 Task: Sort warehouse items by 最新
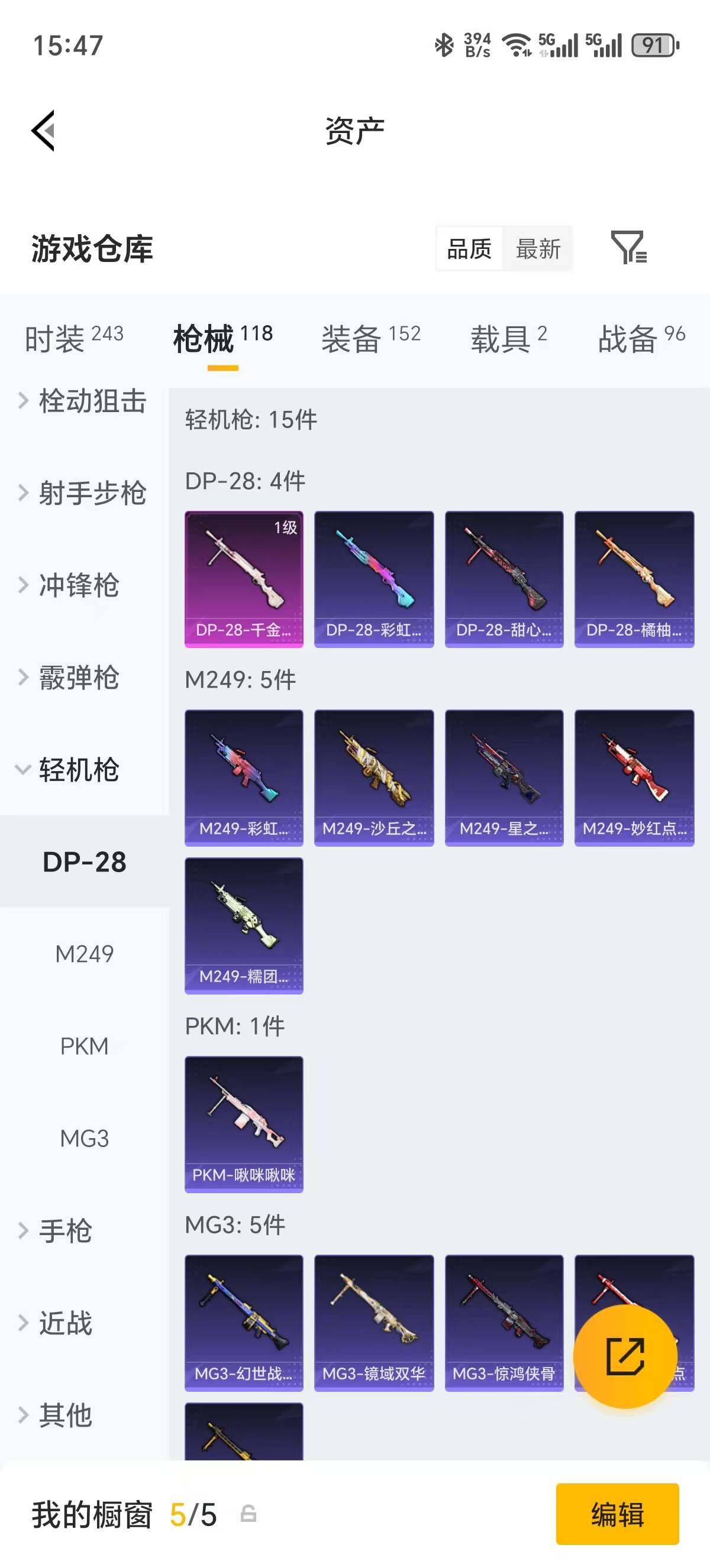[x=537, y=249]
